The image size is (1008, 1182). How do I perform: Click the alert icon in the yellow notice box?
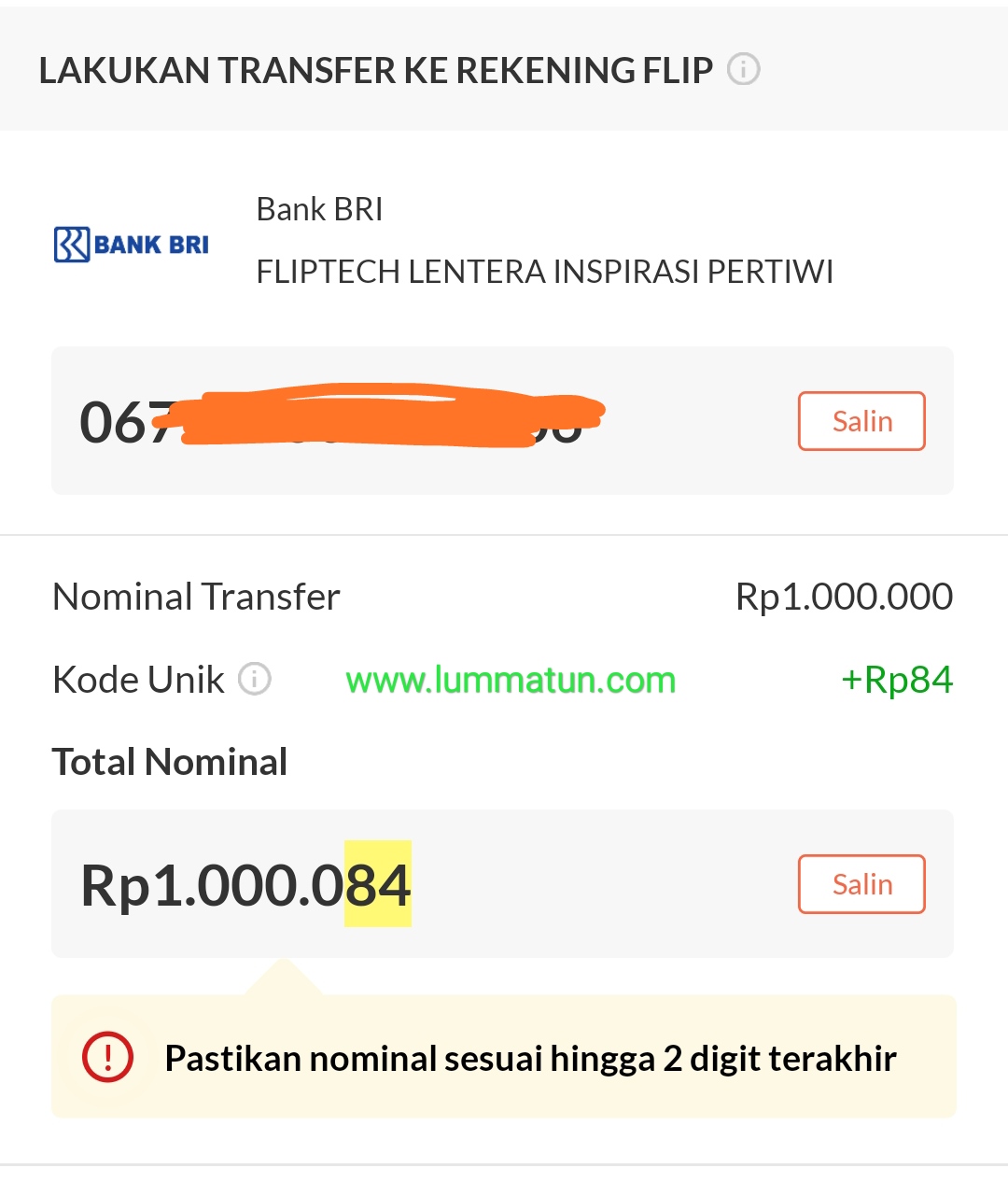coord(108,1057)
